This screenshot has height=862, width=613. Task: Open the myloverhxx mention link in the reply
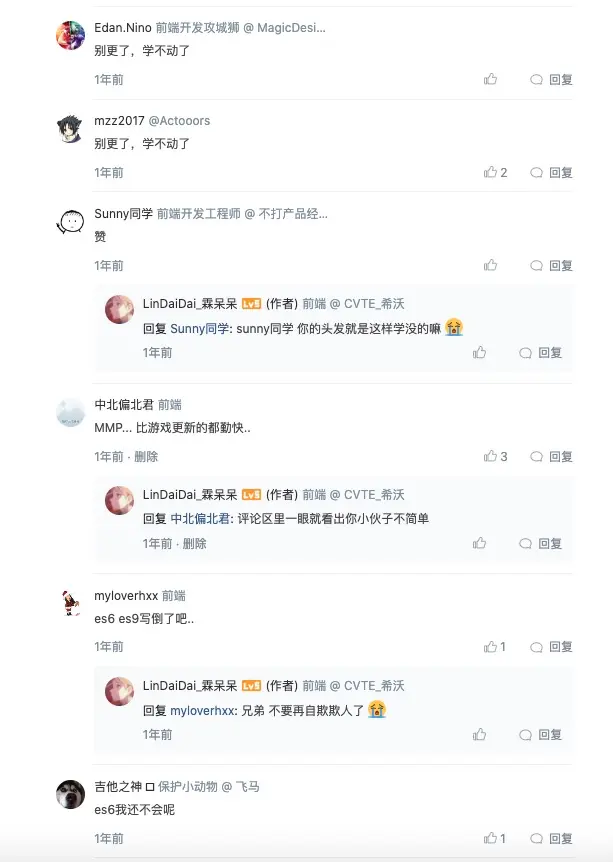pos(201,710)
